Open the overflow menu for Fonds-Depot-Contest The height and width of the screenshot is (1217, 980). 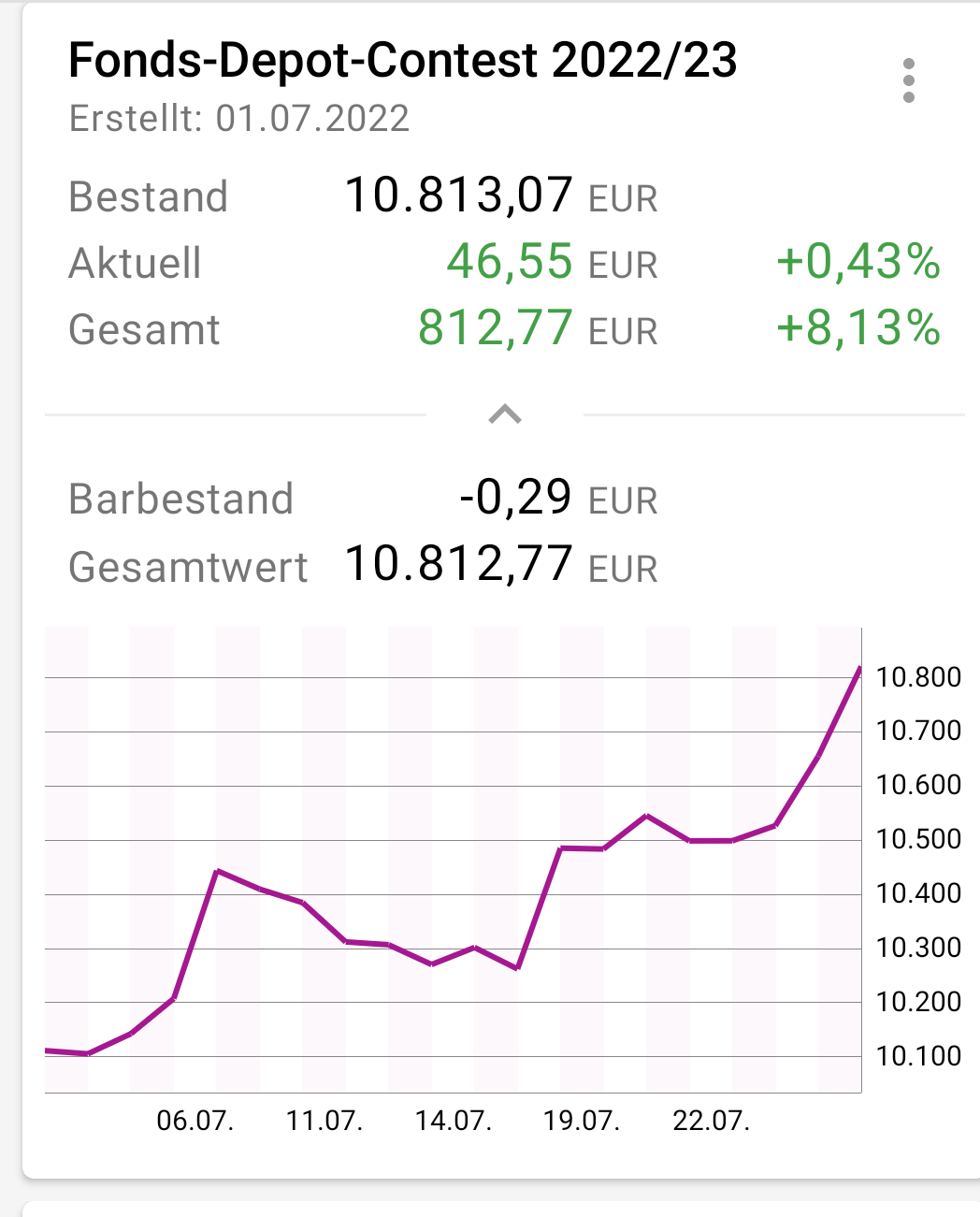pos(908,80)
